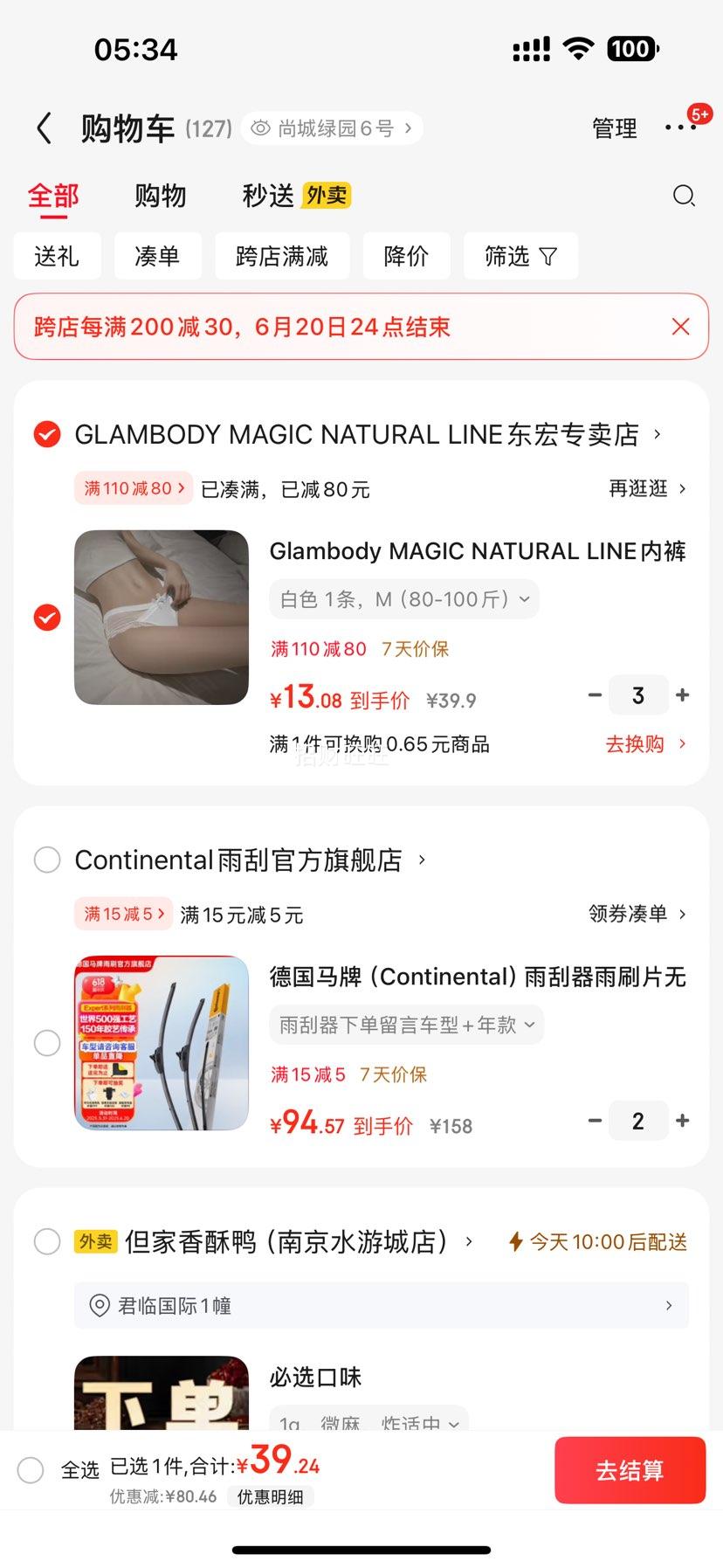Change delivery address 尚城绿园6号
Image resolution: width=723 pixels, height=1568 pixels.
(x=333, y=128)
